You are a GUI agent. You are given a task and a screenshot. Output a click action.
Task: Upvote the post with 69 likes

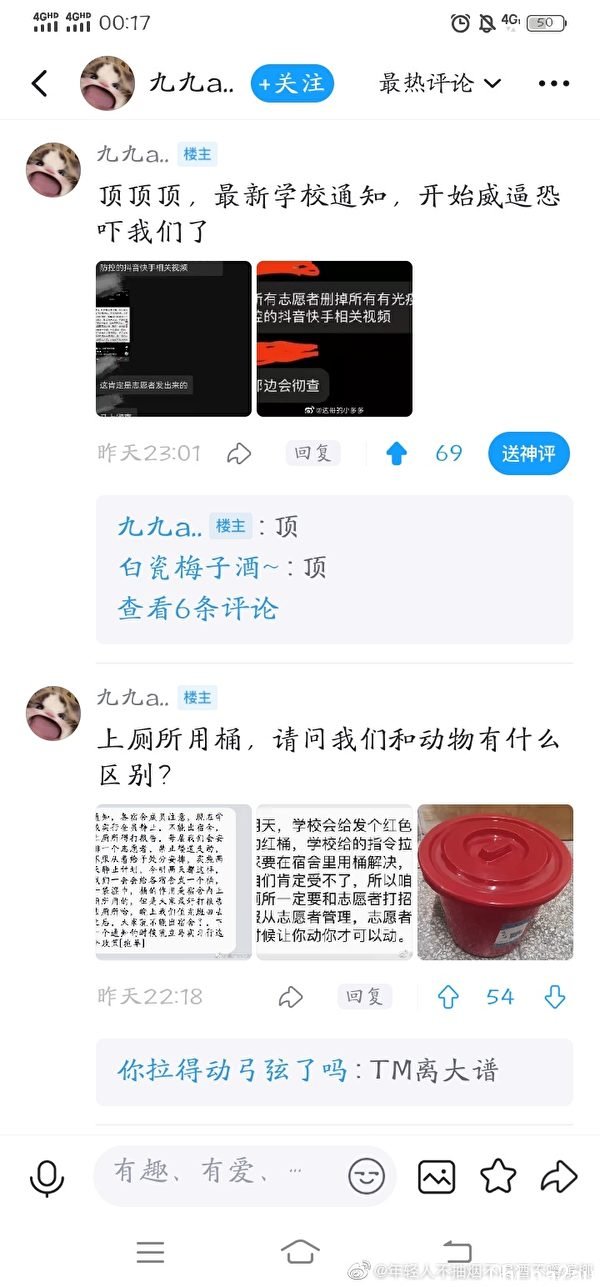point(397,454)
